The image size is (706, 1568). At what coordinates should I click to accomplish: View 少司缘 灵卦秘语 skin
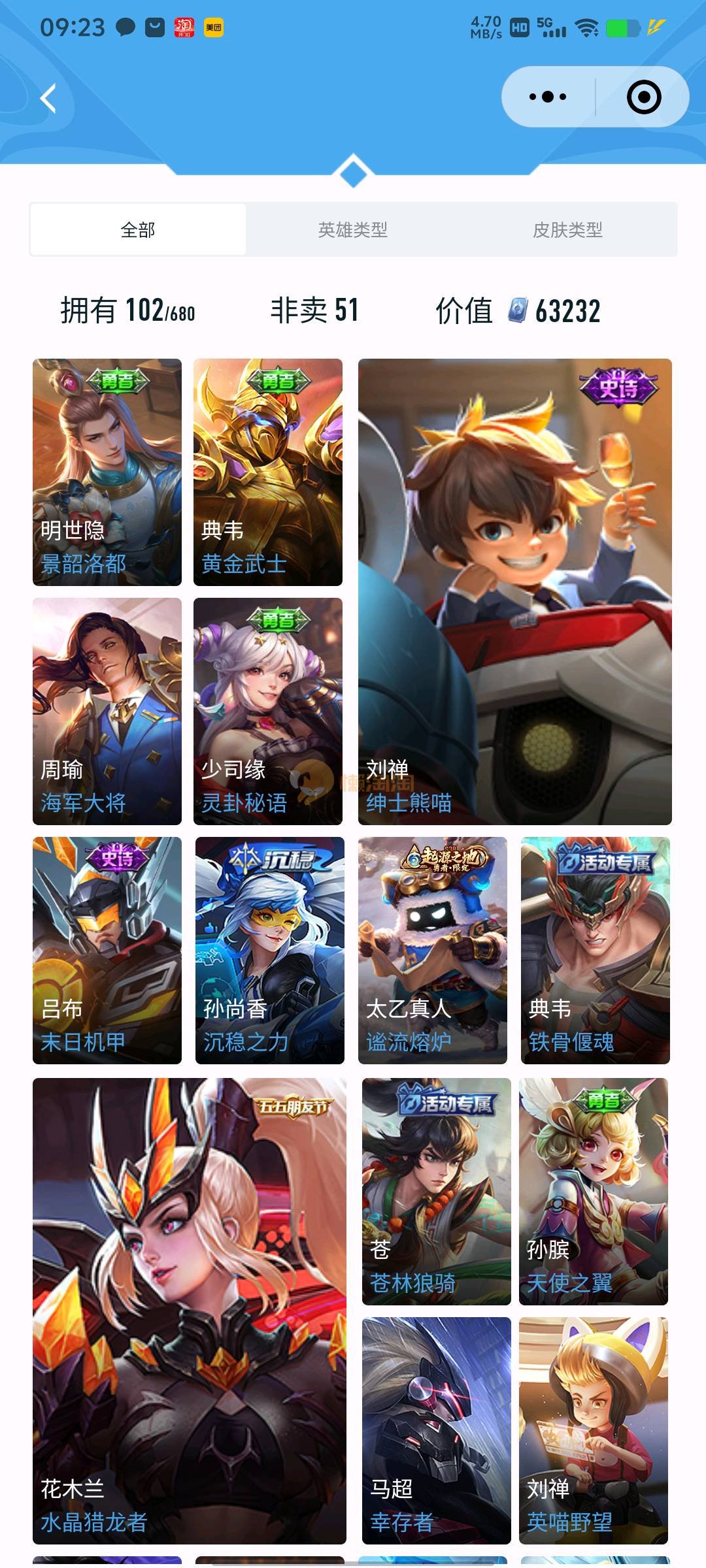tap(268, 711)
